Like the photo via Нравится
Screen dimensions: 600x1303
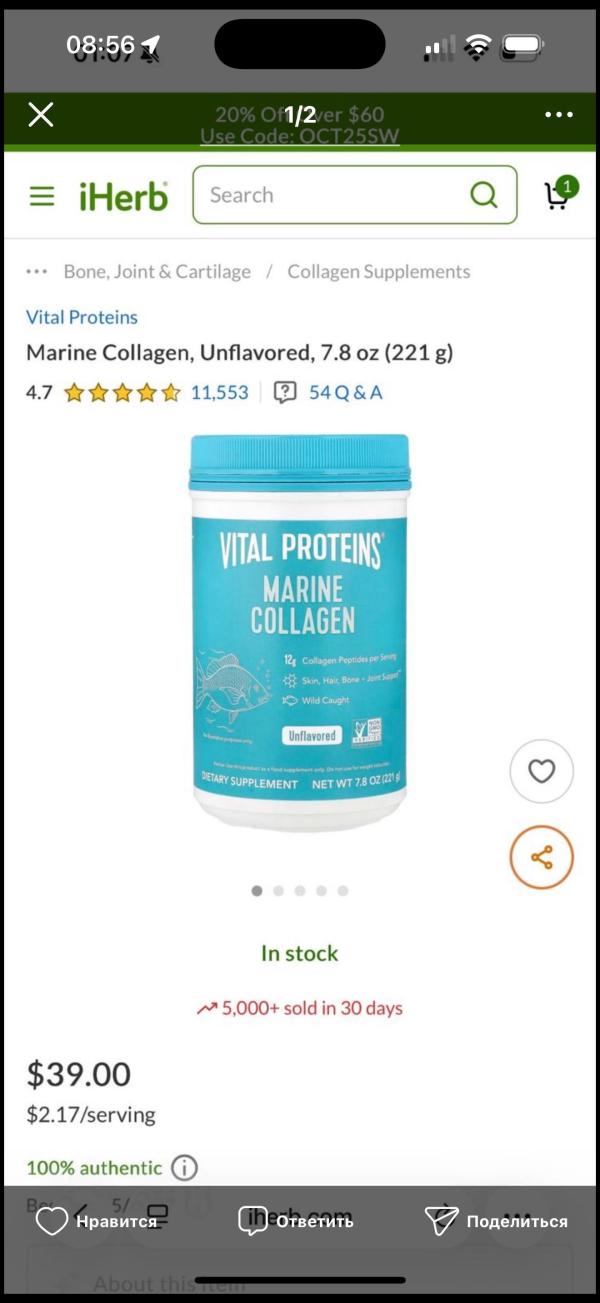(97, 1221)
